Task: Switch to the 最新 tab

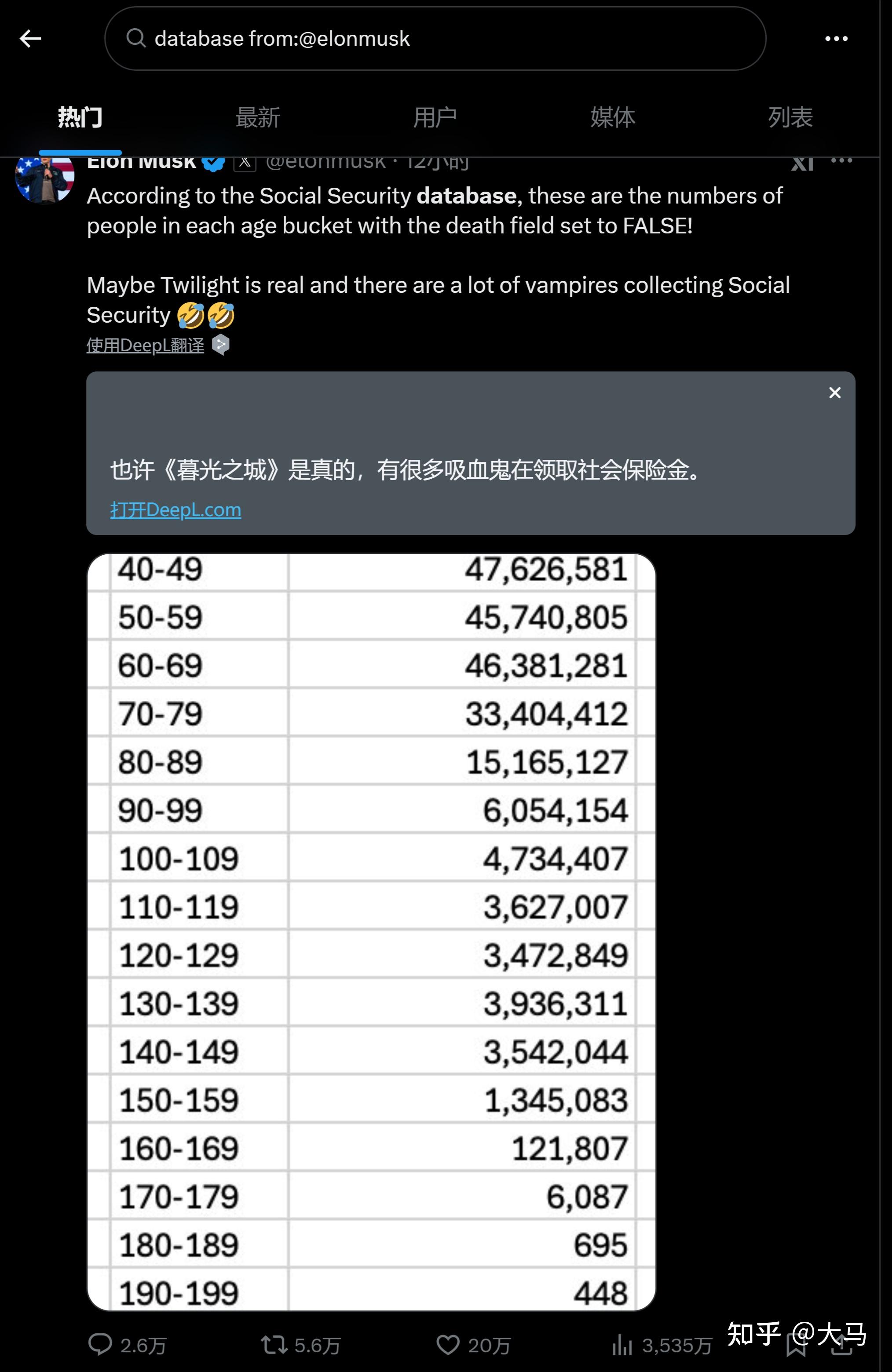Action: coord(257,118)
